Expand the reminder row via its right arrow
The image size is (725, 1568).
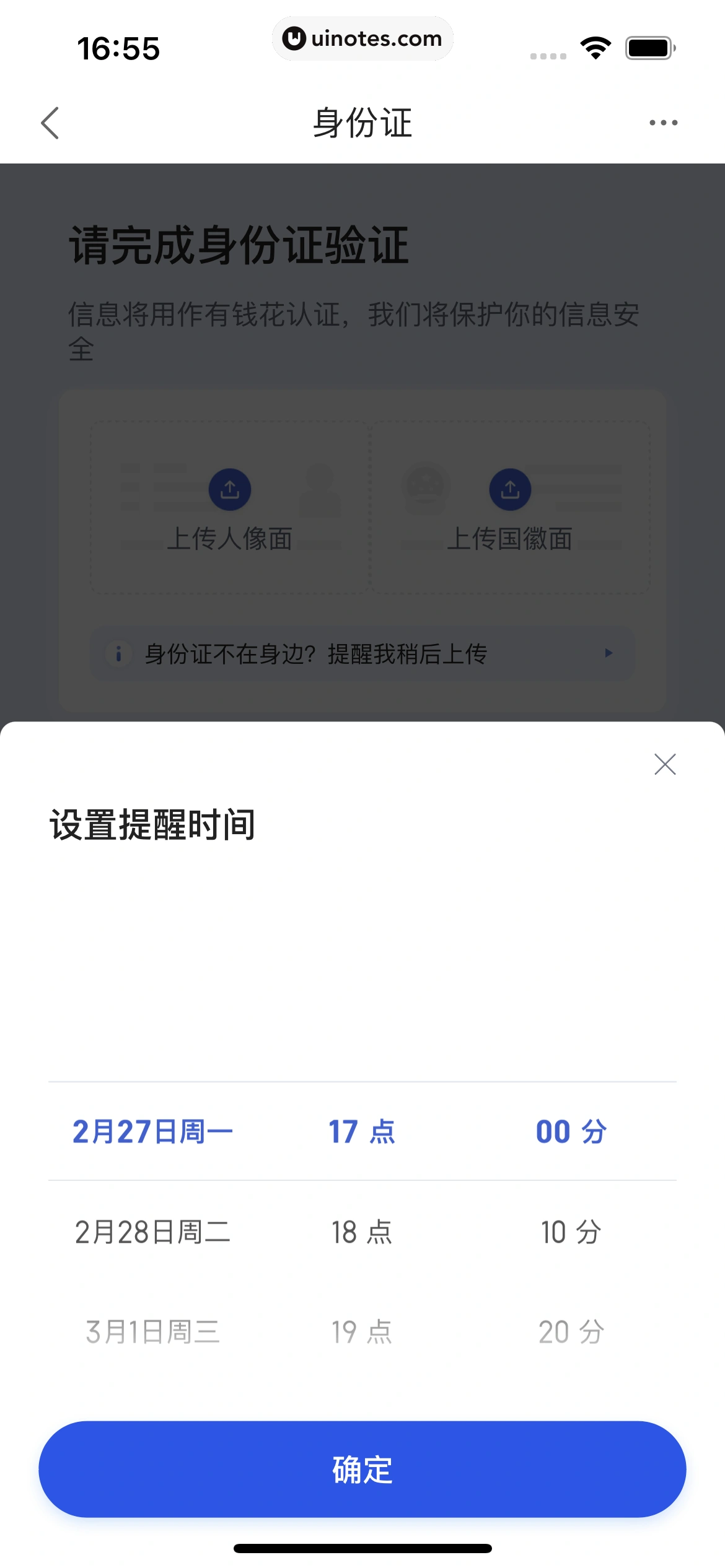pyautogui.click(x=609, y=653)
